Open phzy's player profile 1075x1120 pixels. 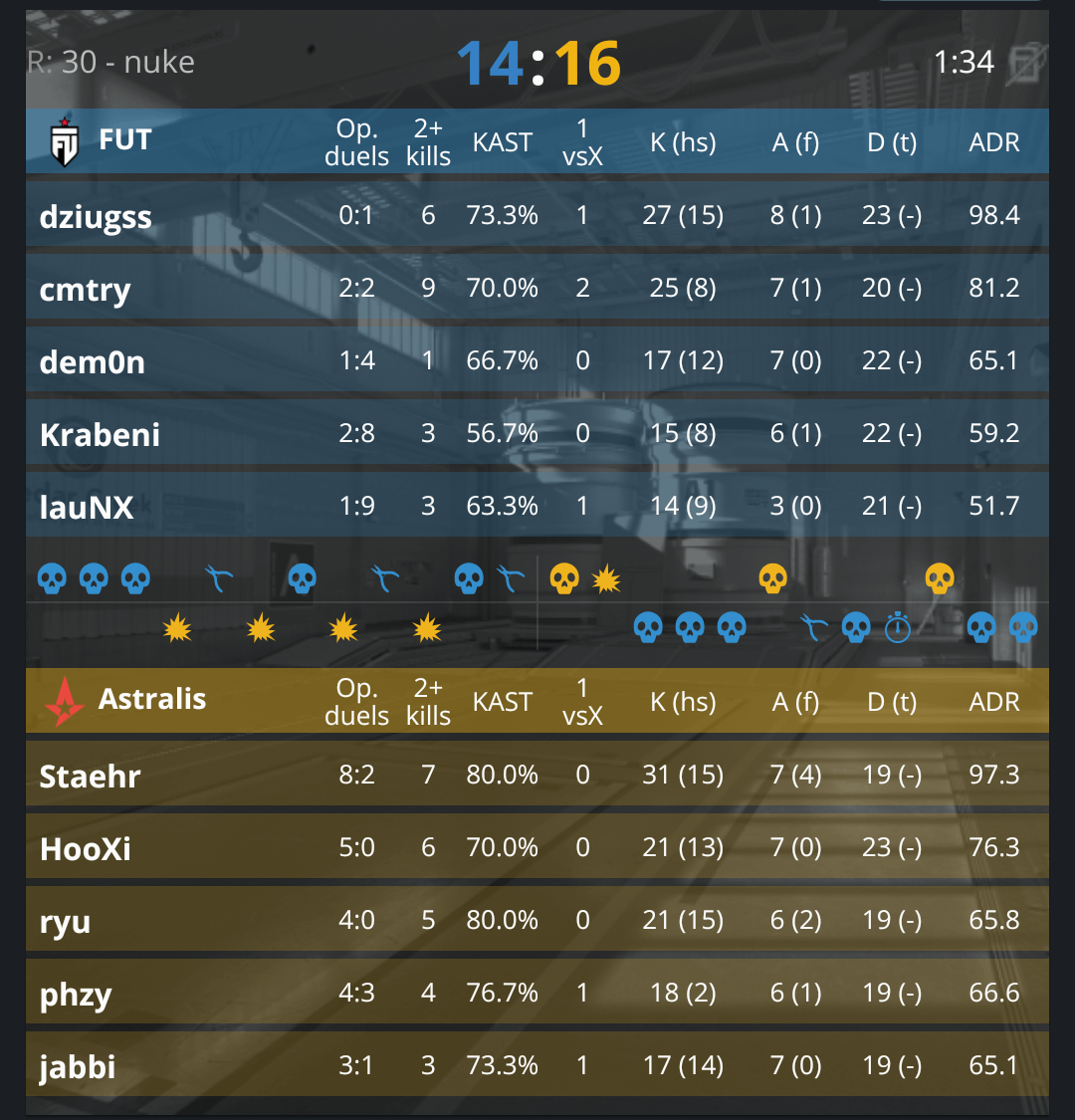(x=76, y=995)
